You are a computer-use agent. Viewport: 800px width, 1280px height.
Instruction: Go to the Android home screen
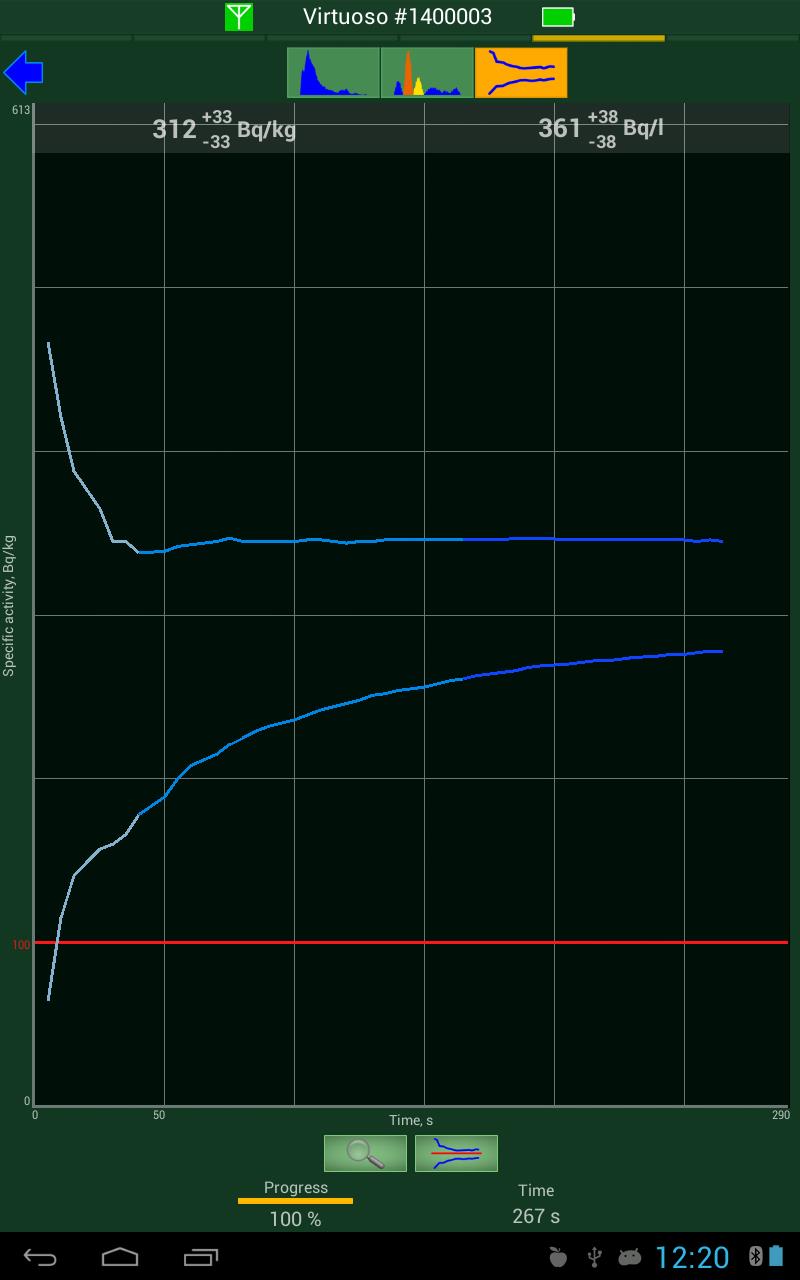click(120, 1256)
